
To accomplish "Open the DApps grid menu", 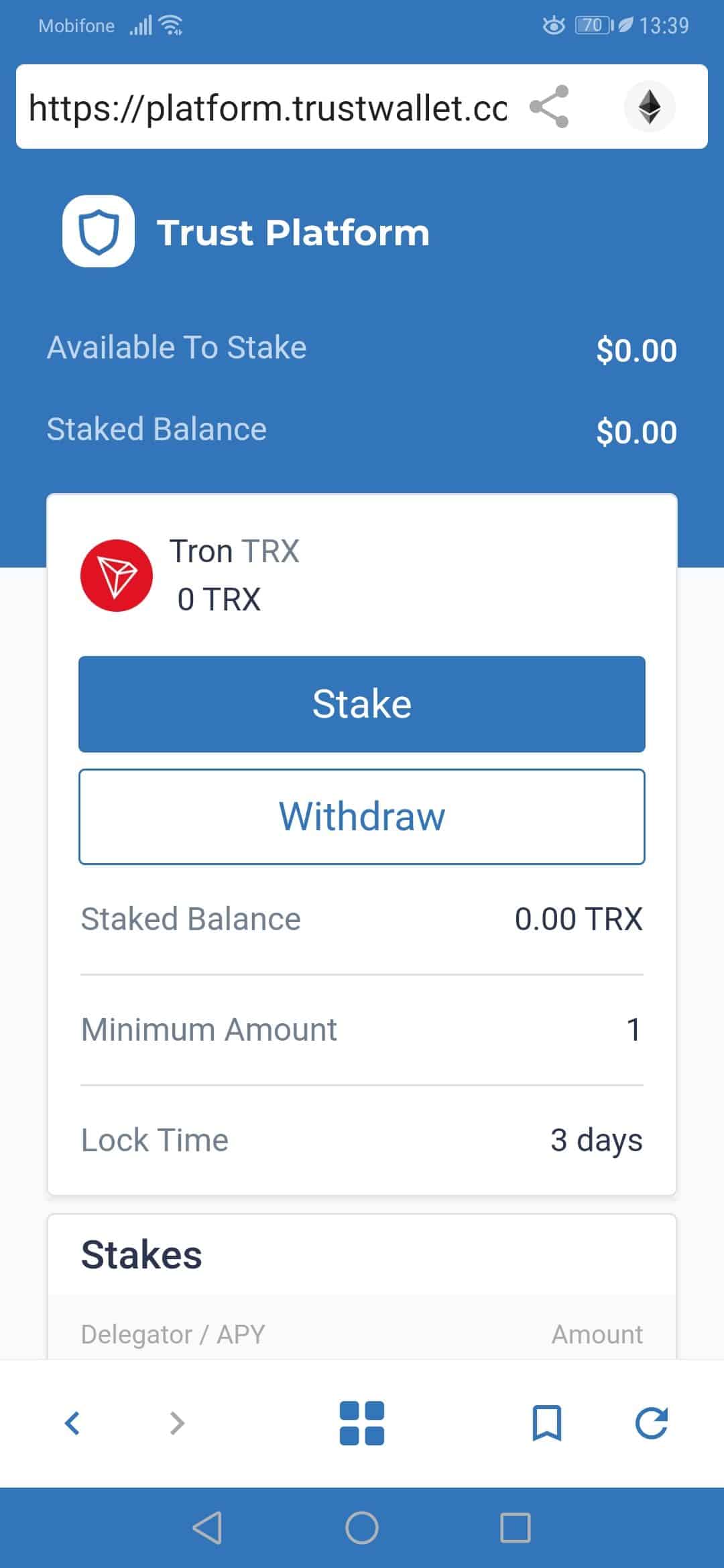I will 362,1423.
